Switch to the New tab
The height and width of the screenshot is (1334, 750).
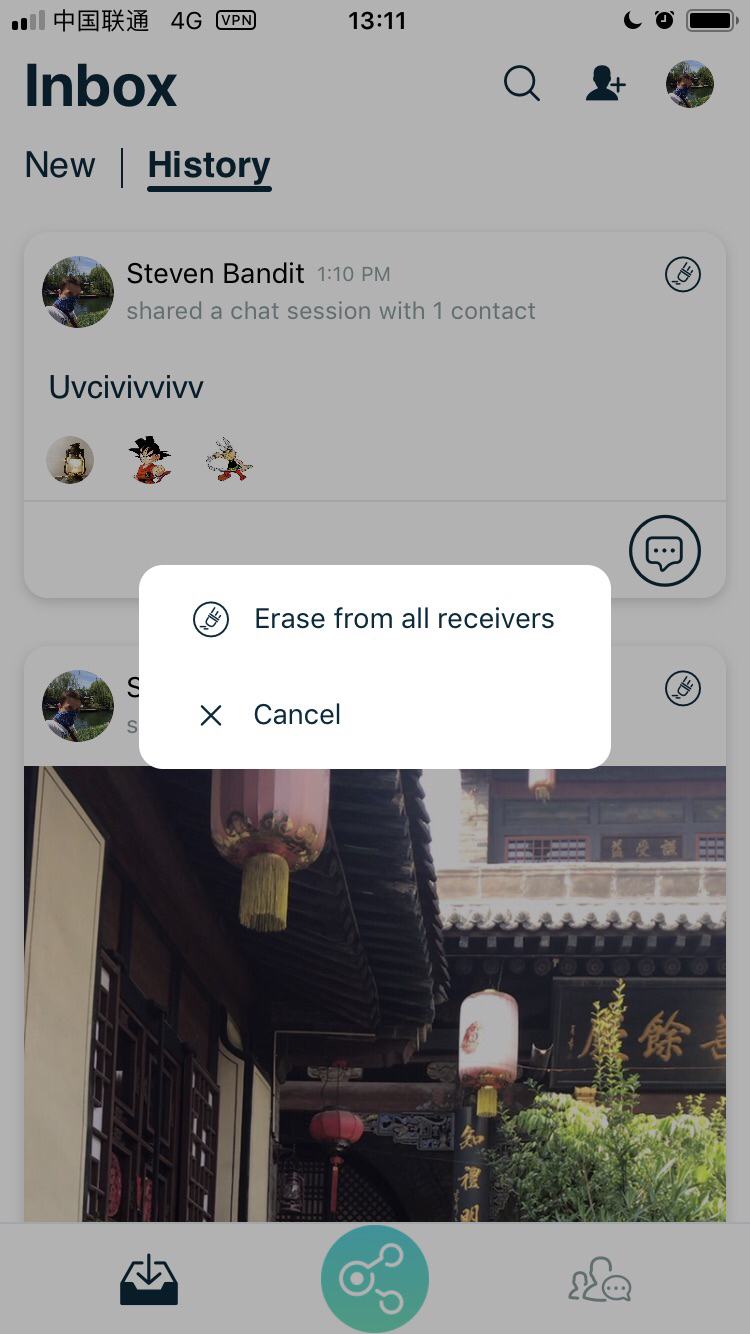point(60,165)
